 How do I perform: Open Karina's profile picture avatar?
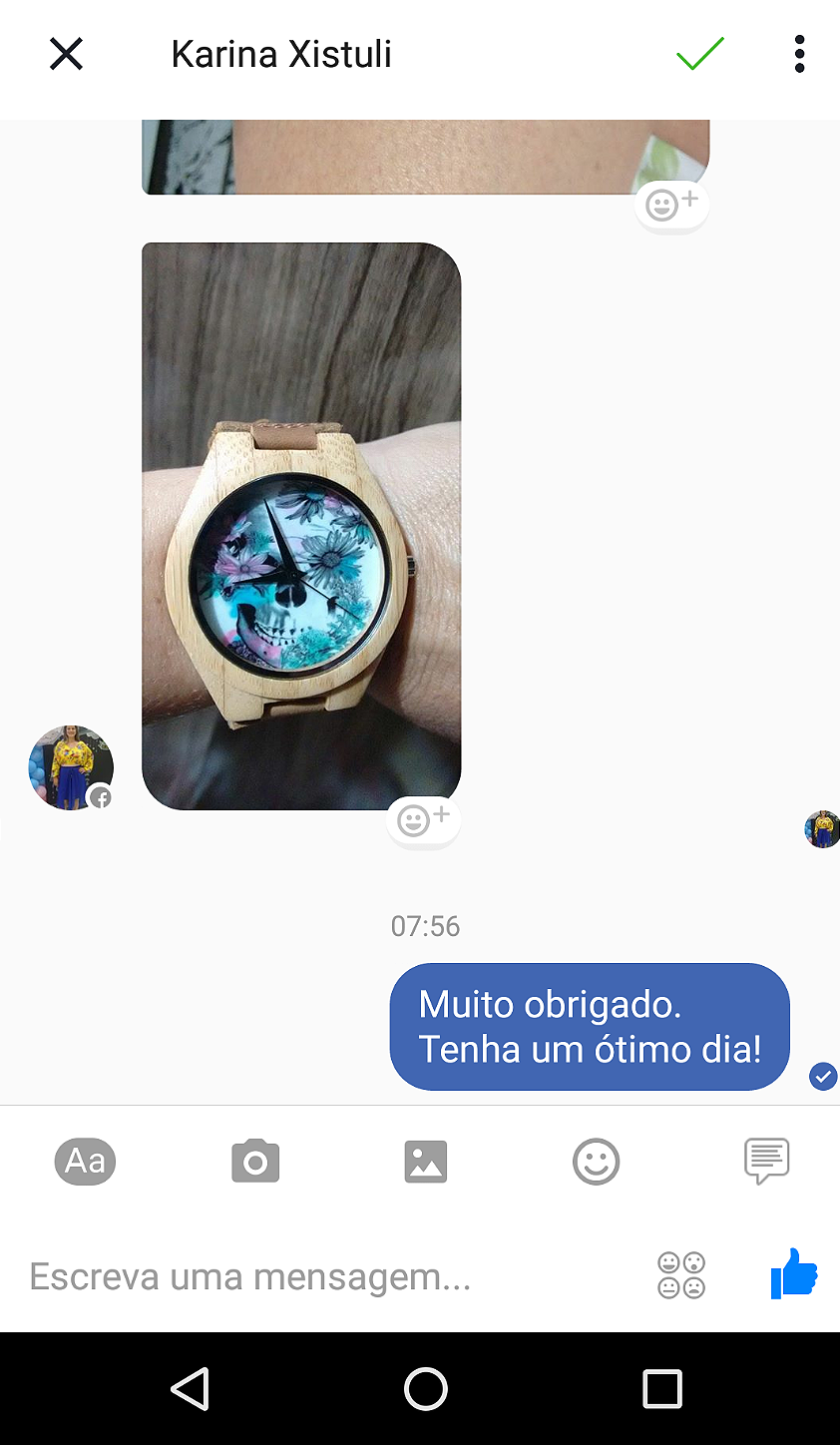pyautogui.click(x=71, y=767)
